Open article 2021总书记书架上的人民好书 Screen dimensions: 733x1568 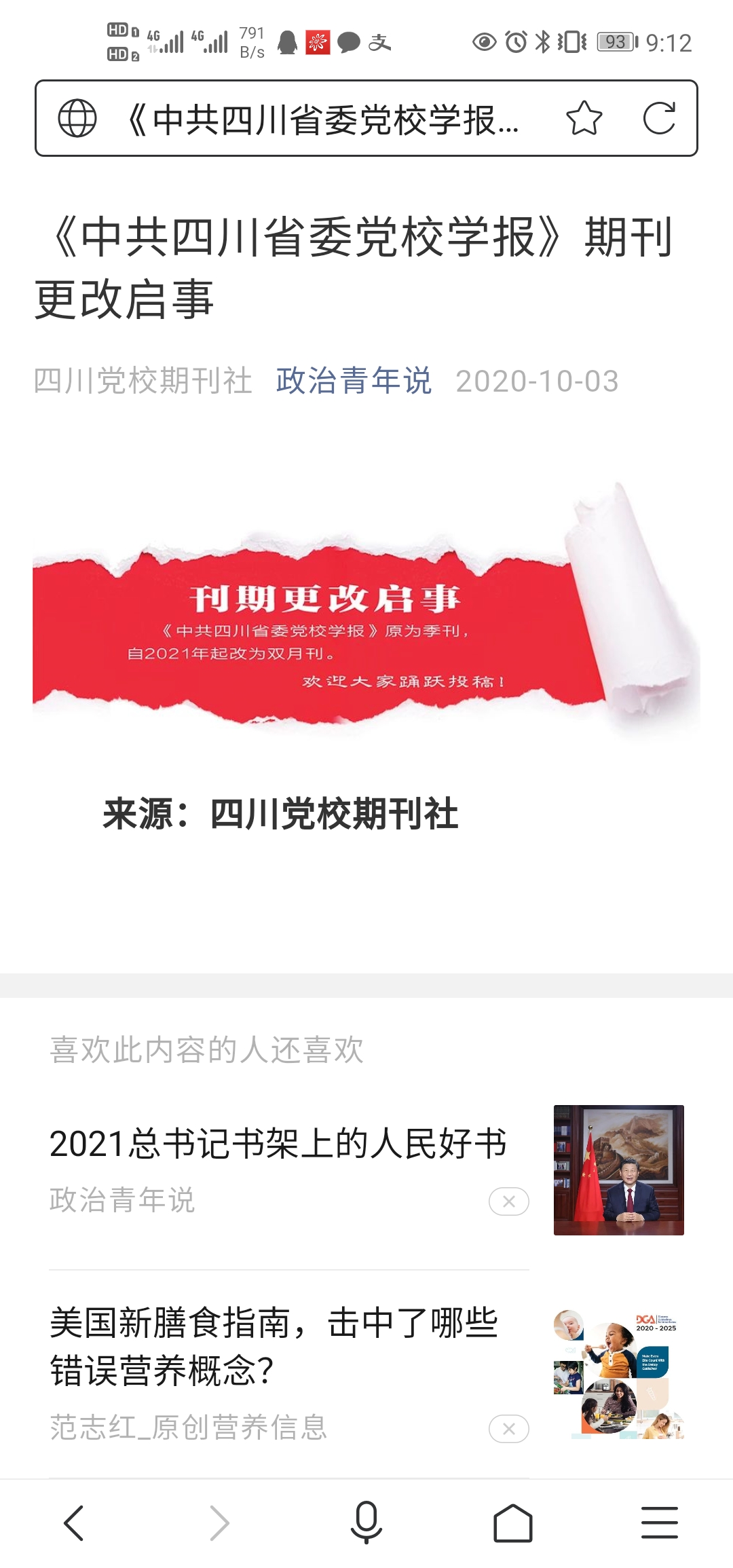278,1143
